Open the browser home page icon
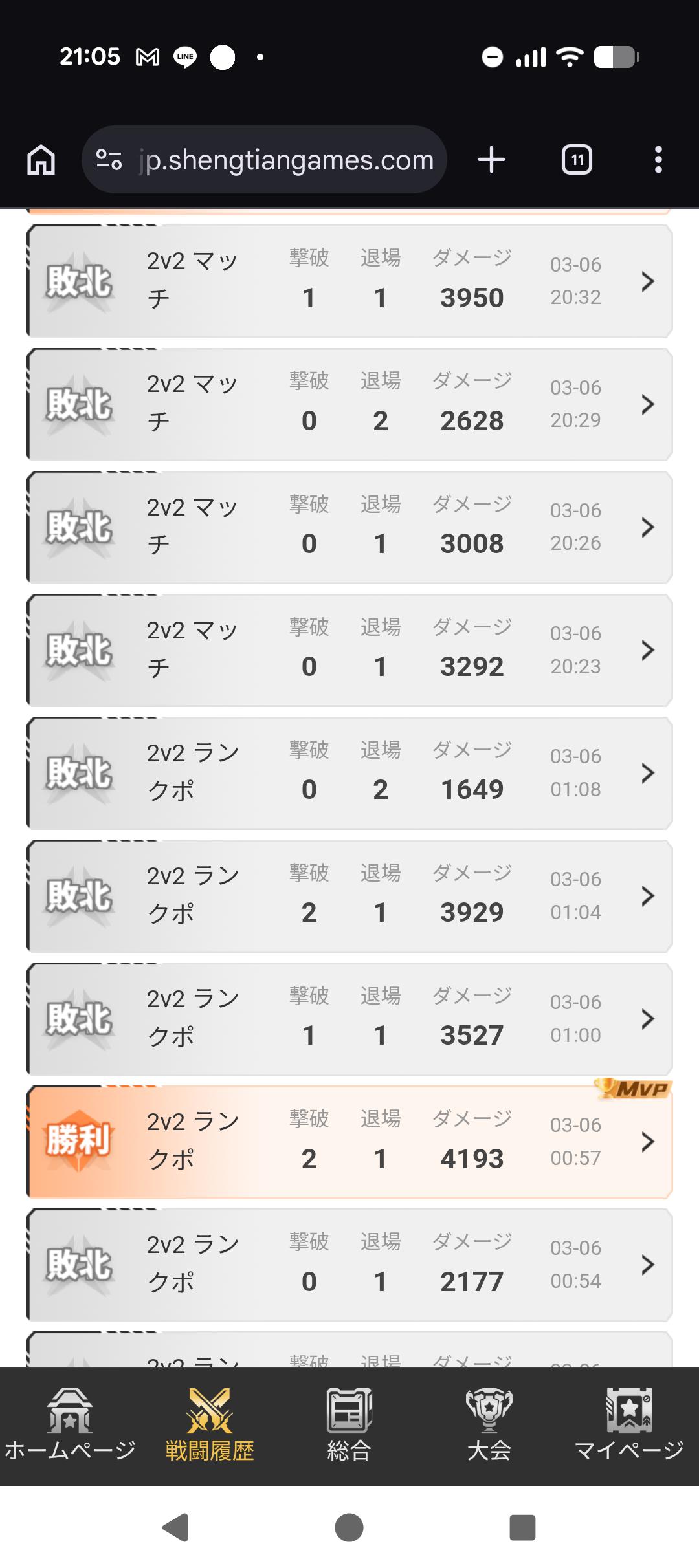 tap(41, 160)
